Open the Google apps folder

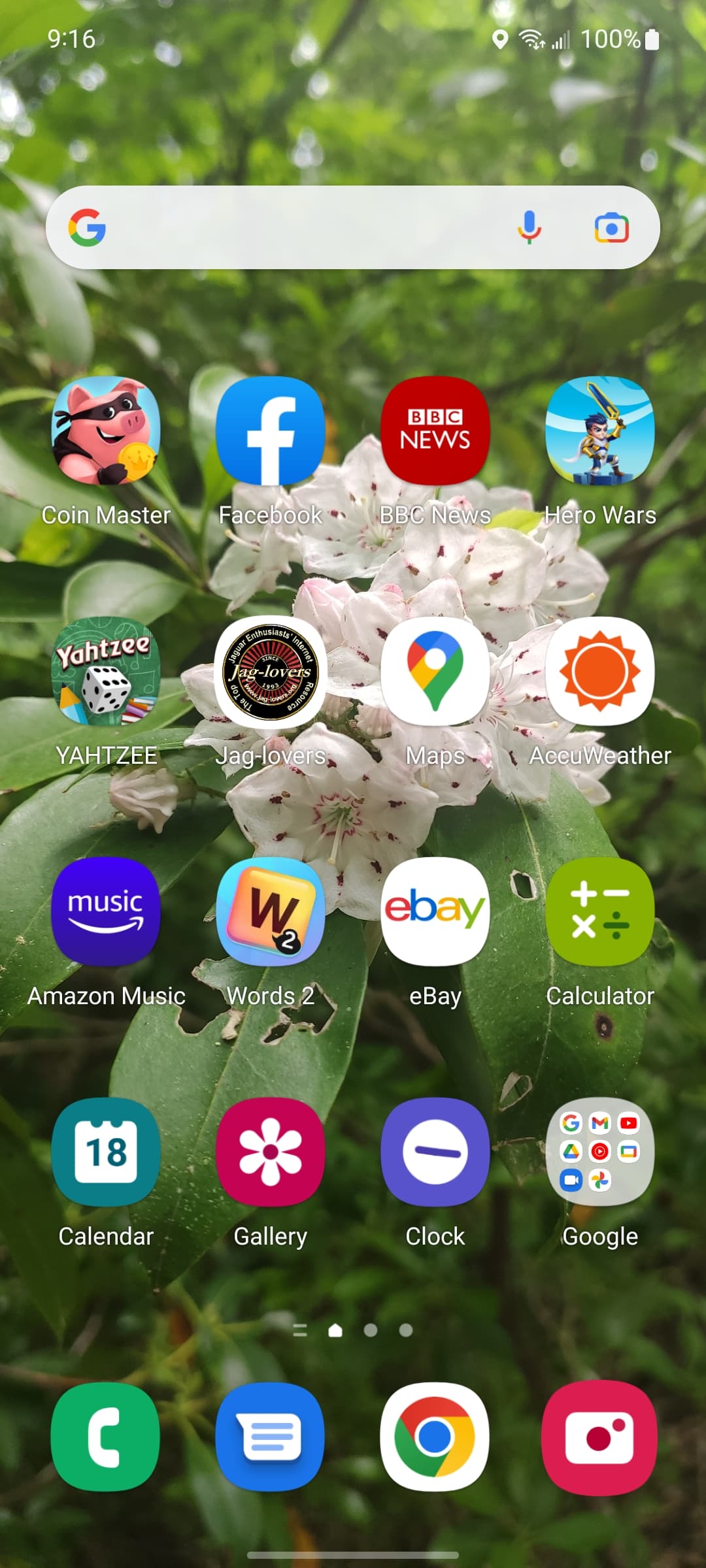pos(600,1152)
